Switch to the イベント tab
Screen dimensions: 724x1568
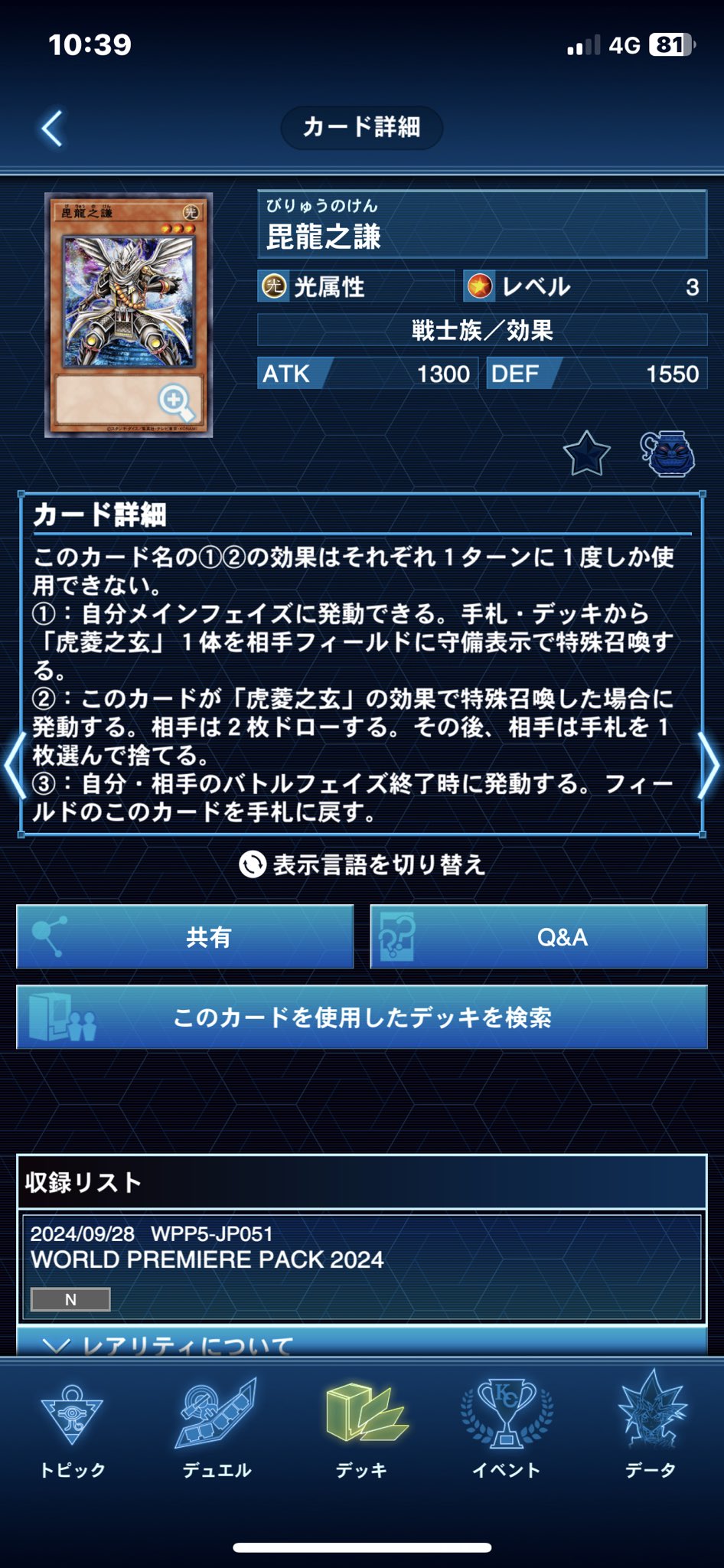(506, 1429)
